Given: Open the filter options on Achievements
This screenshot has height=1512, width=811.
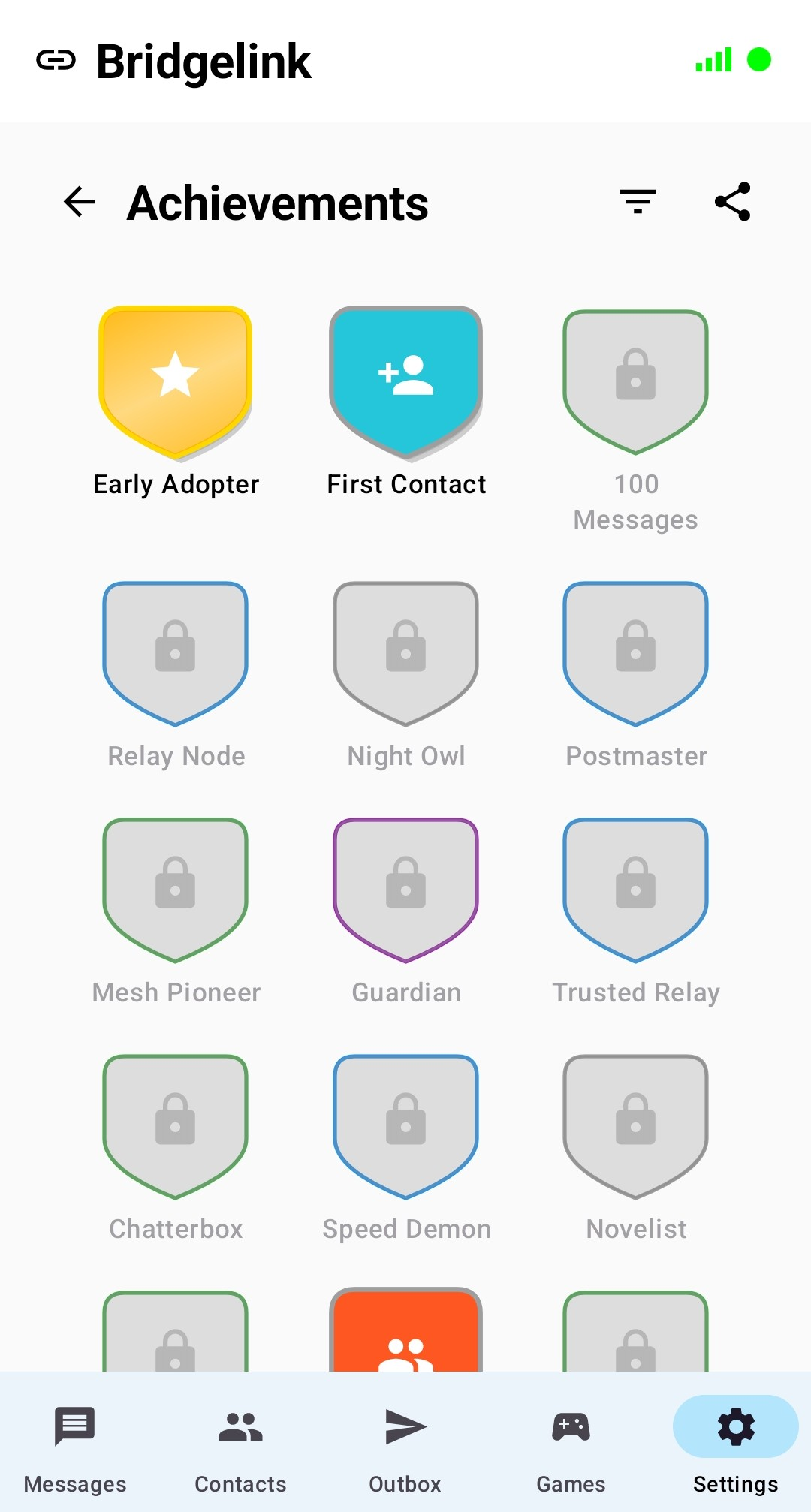Looking at the screenshot, I should click(x=638, y=201).
